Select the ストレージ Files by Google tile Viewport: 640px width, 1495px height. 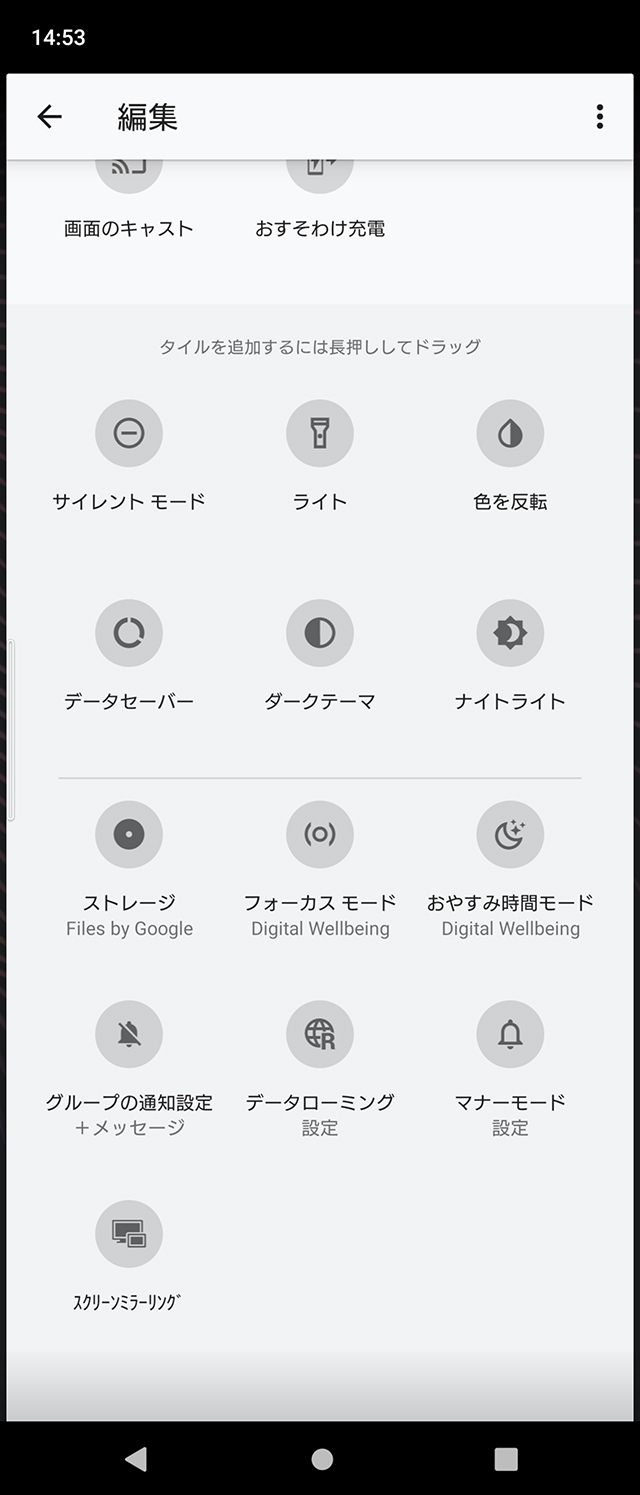click(129, 834)
